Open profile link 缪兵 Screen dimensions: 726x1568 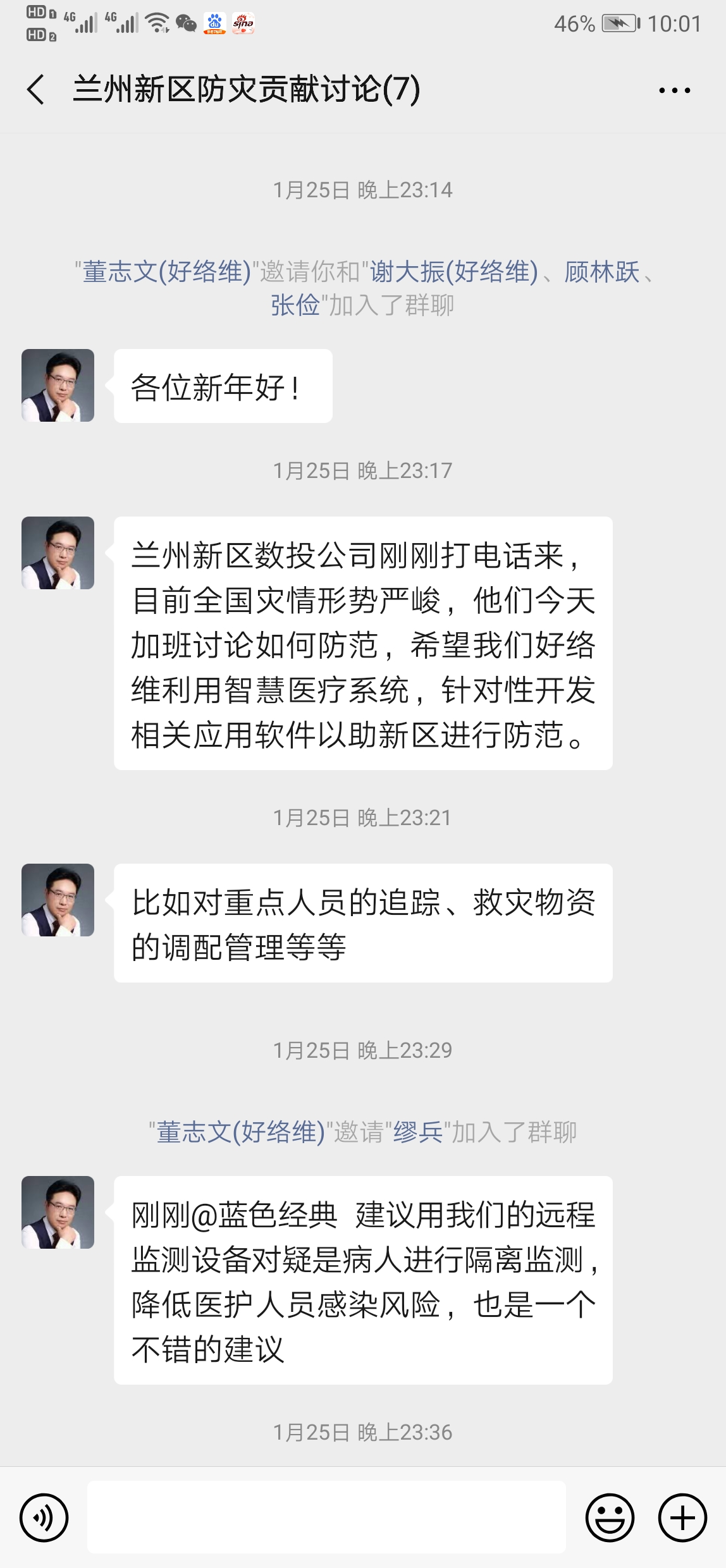418,1132
